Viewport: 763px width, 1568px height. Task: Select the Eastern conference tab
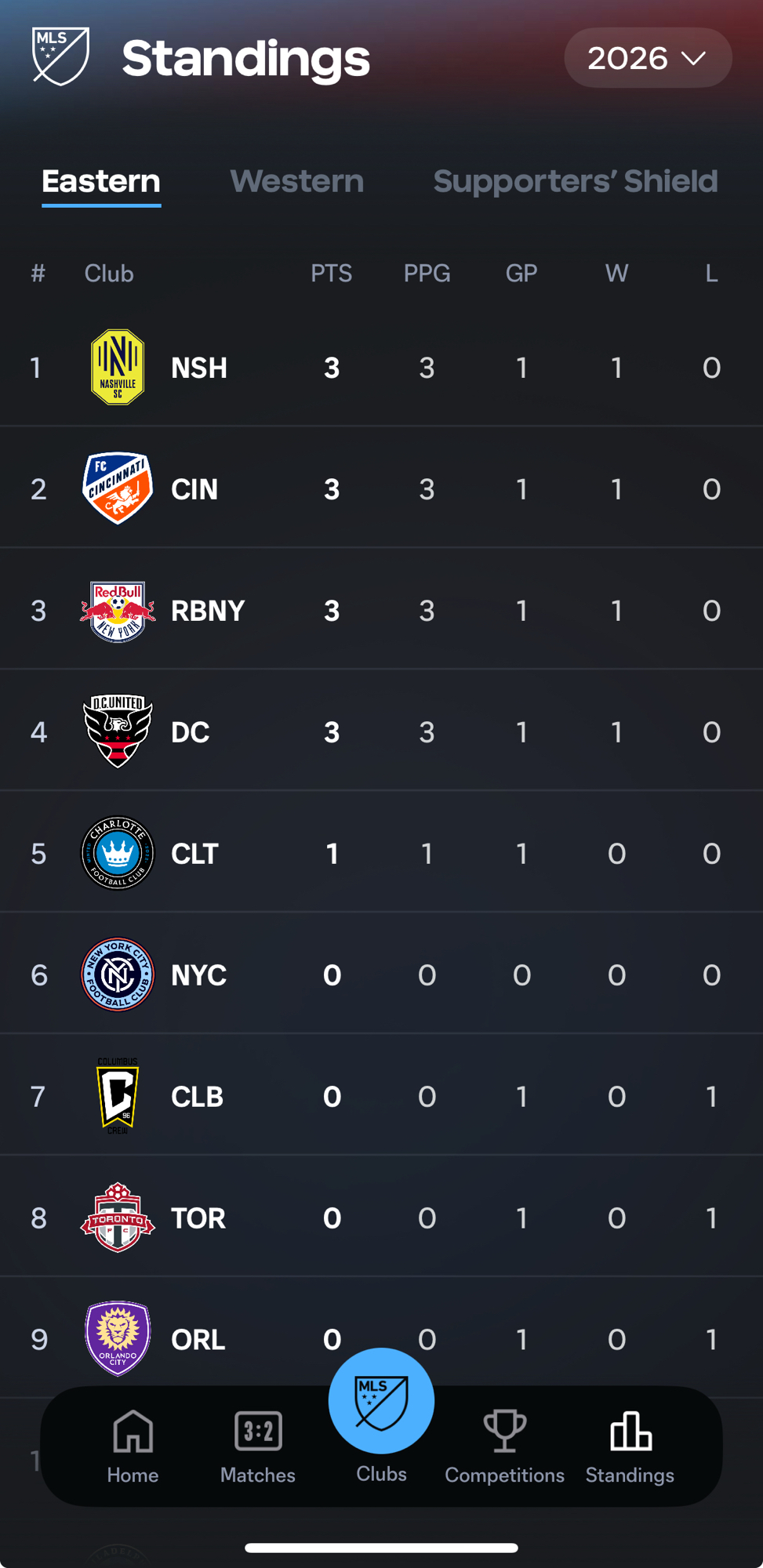101,182
